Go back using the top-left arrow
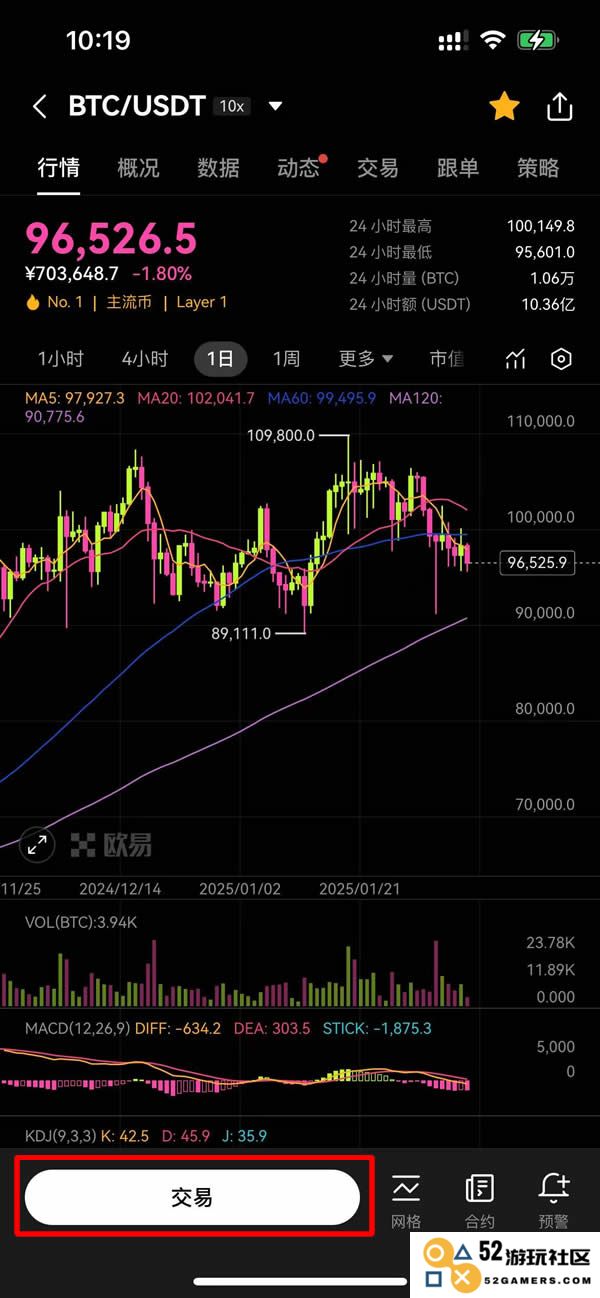The image size is (600, 1298). 40,107
